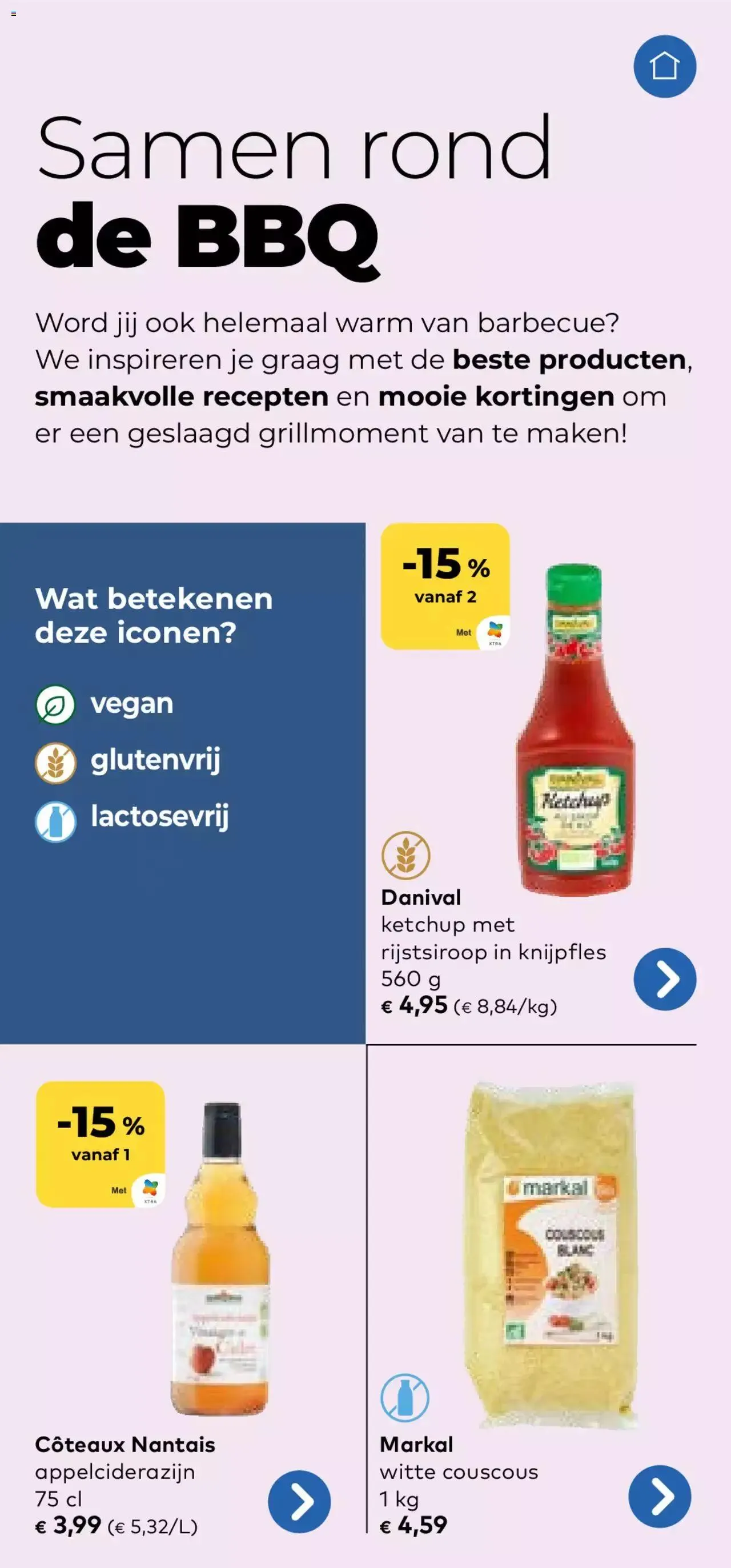Go to the home page icon
The width and height of the screenshot is (731, 1568).
(x=665, y=66)
